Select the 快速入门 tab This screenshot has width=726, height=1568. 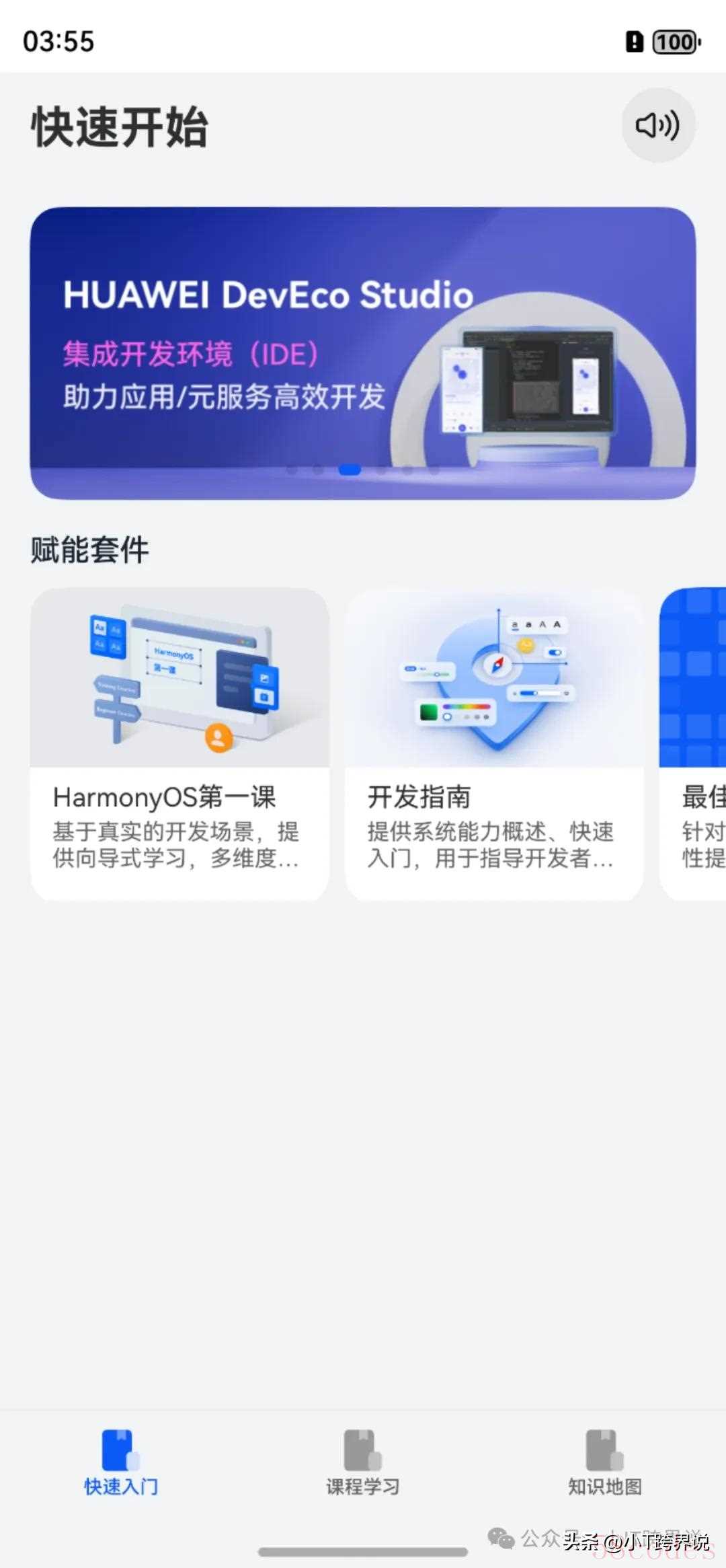pos(121,1462)
